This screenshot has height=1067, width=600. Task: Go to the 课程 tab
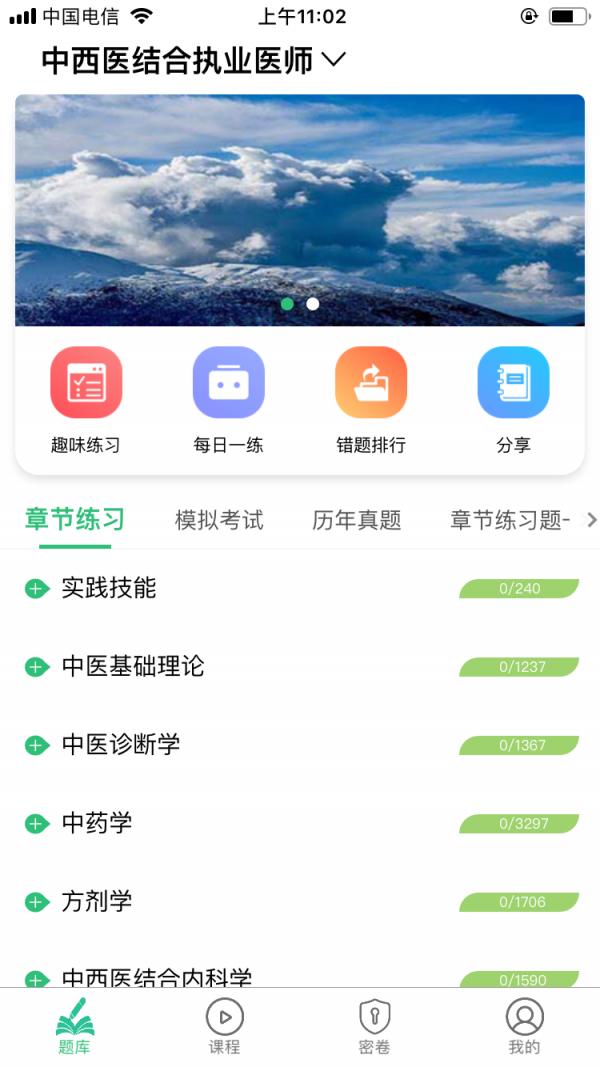(x=225, y=1027)
